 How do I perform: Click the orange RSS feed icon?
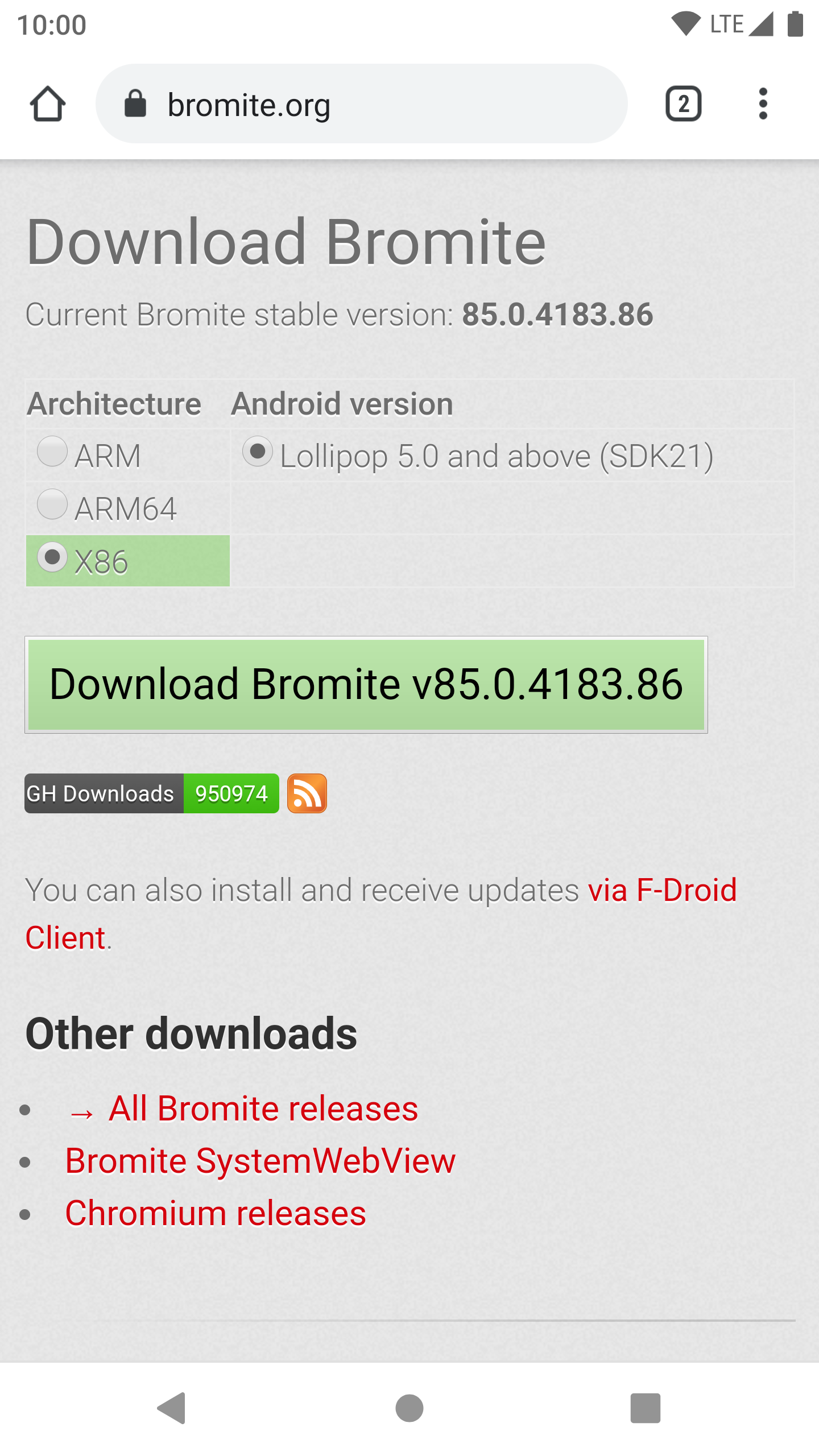tap(306, 793)
